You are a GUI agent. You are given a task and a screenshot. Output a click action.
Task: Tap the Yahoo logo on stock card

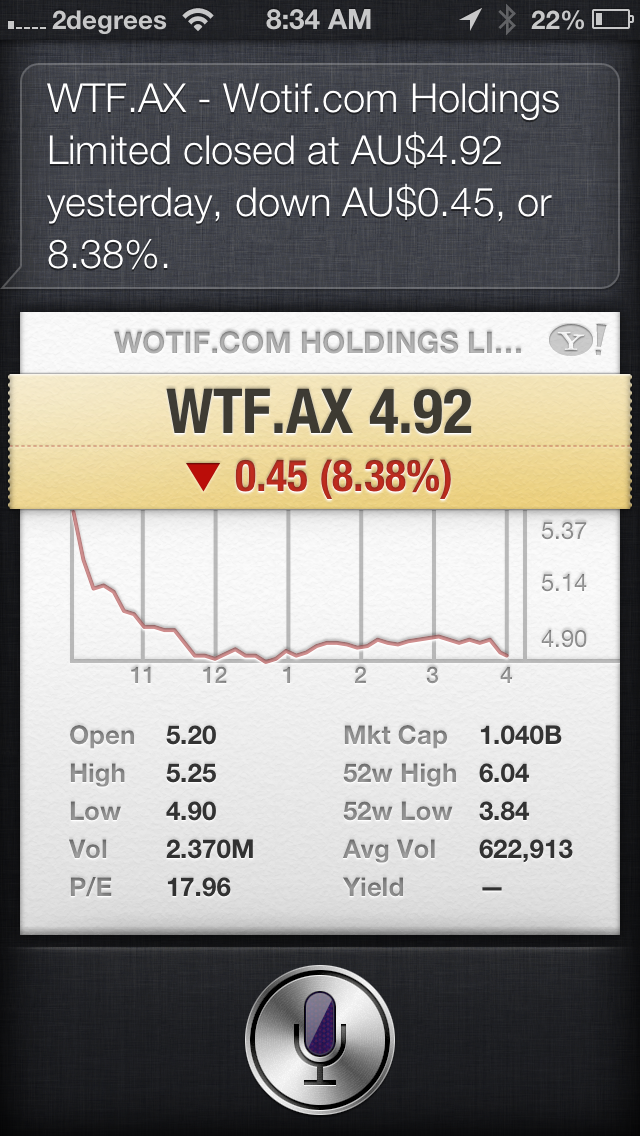point(576,341)
